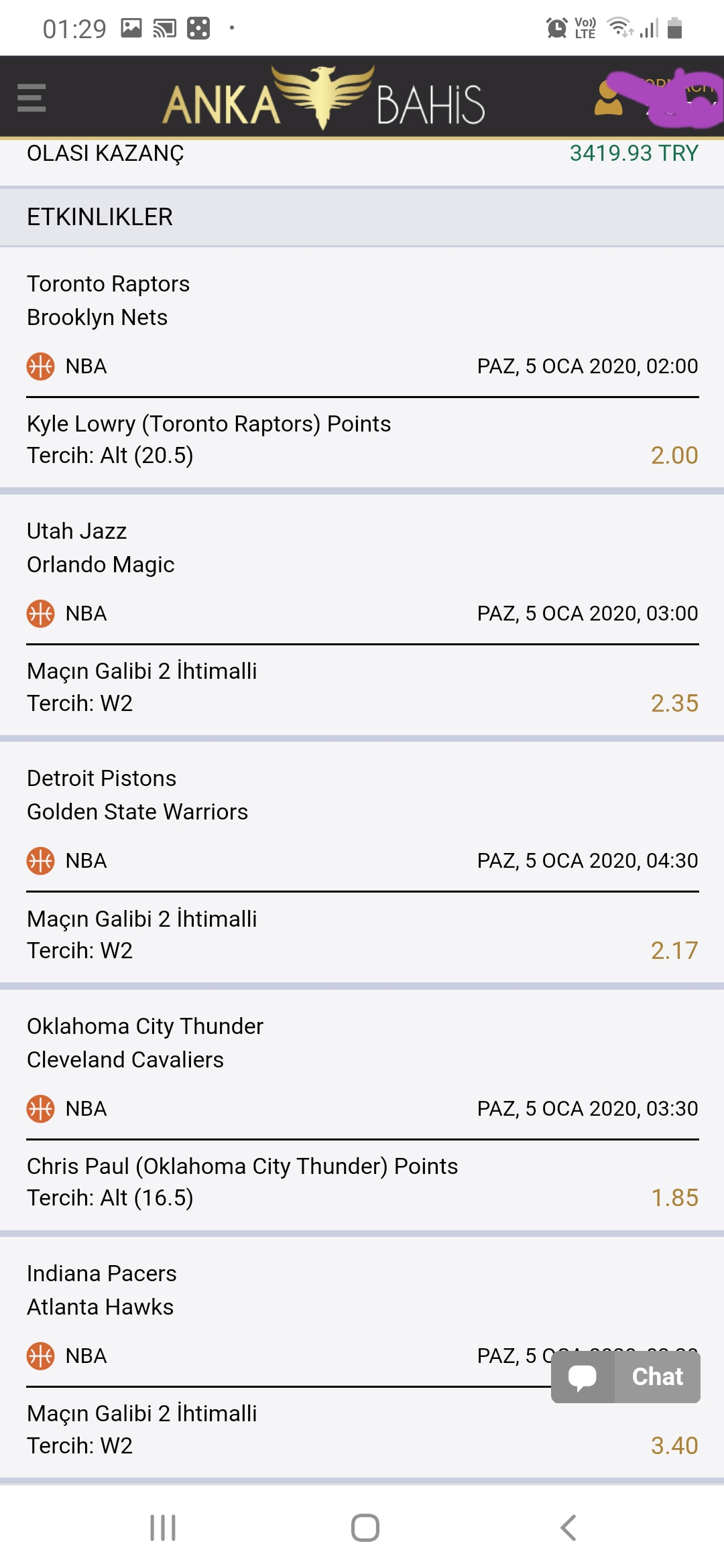Tap the Anka Bahis logo
The width and height of the screenshot is (724, 1568).
323,98
